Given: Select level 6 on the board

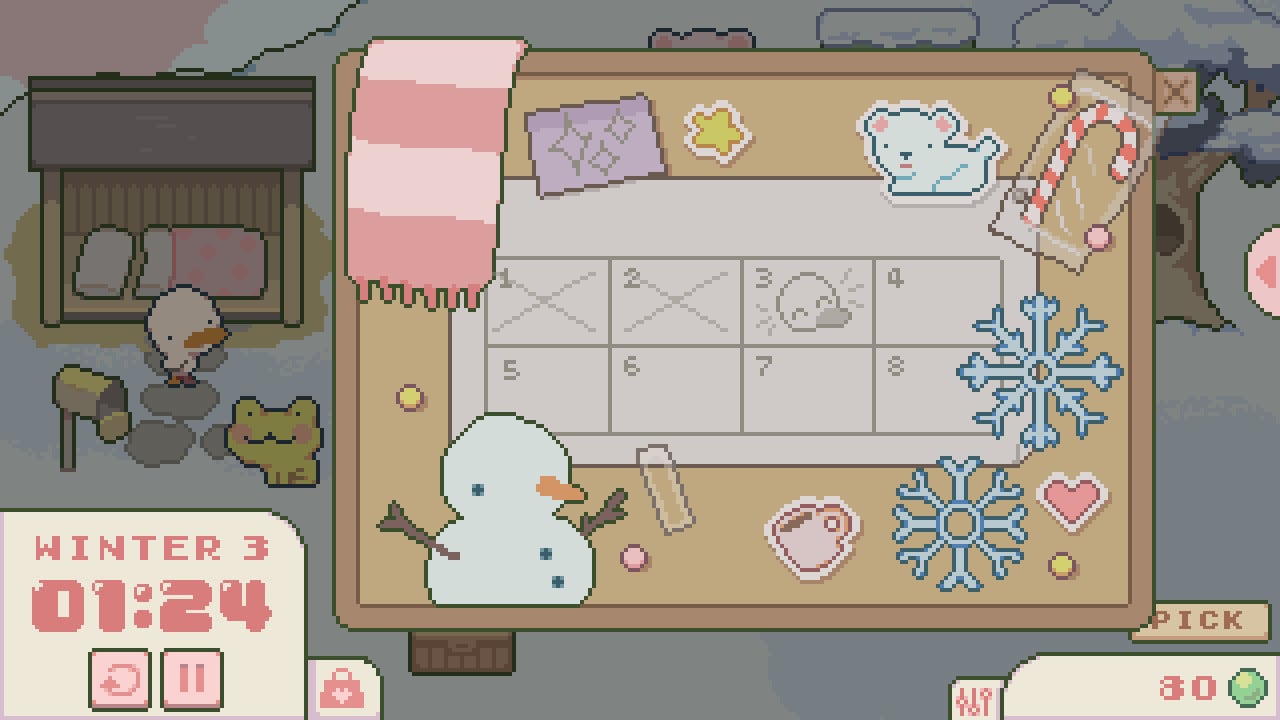Looking at the screenshot, I should [x=677, y=390].
